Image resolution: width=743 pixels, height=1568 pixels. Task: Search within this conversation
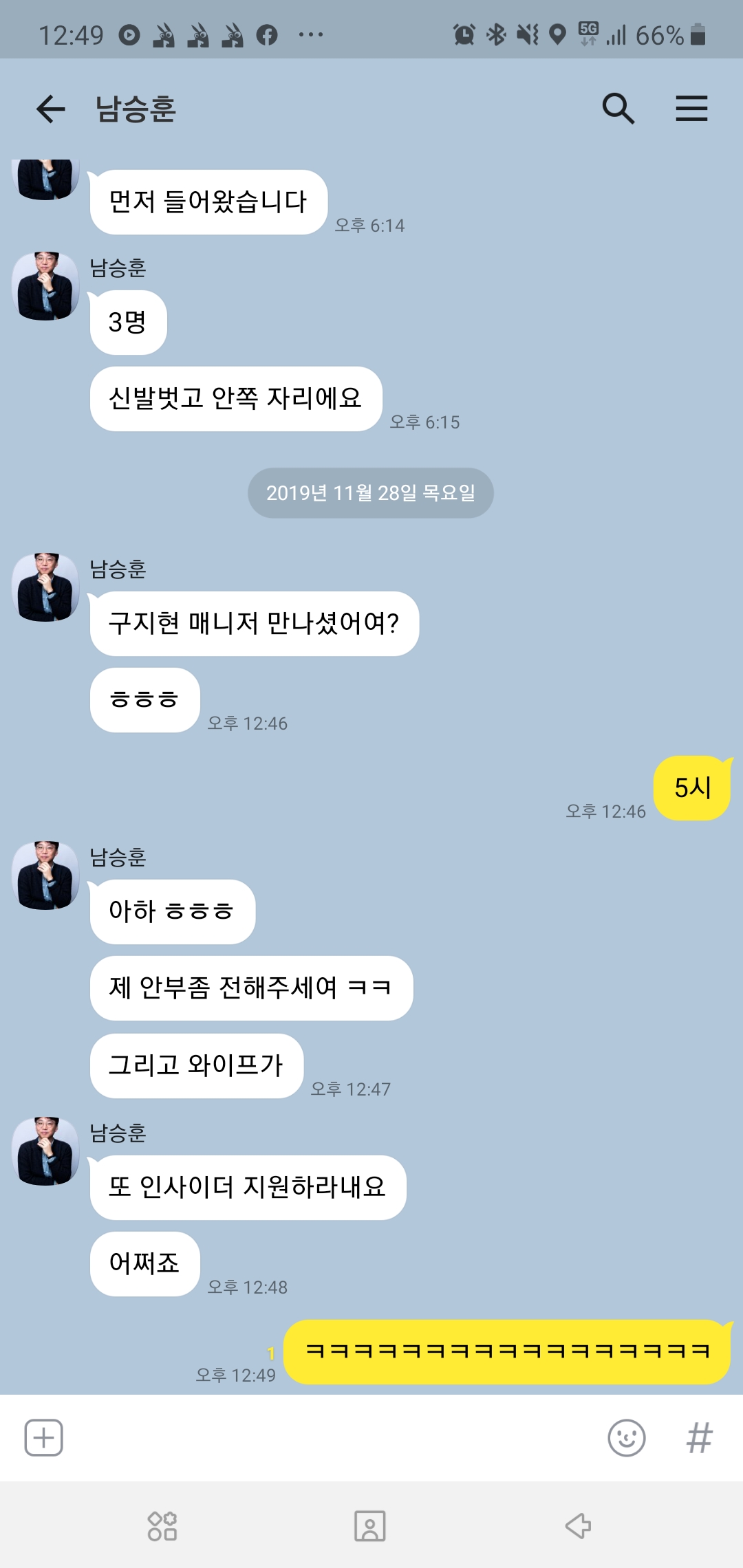point(618,109)
